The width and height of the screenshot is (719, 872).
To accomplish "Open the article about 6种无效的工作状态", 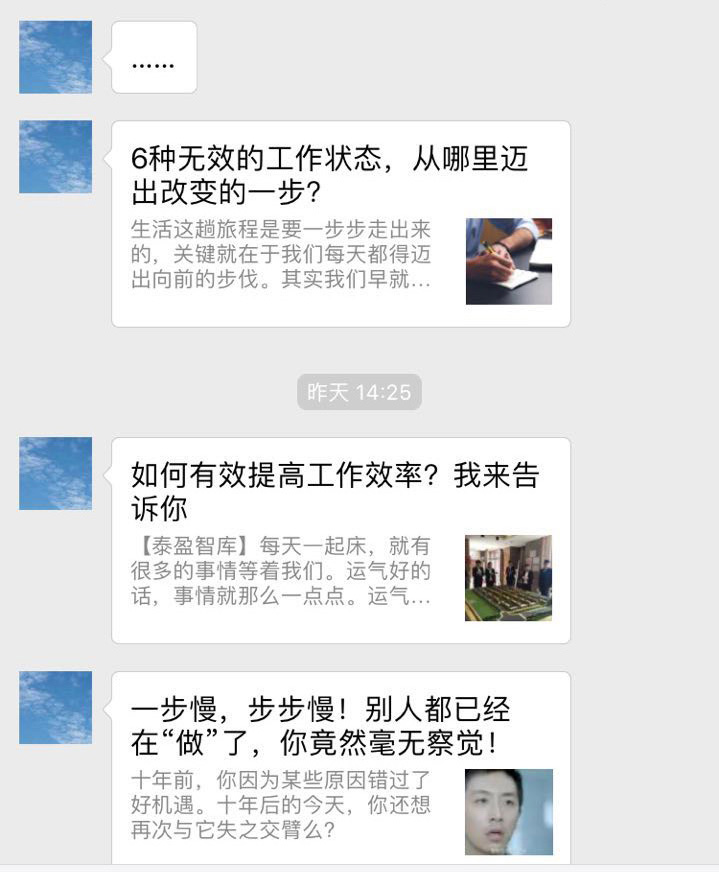I will pyautogui.click(x=340, y=224).
